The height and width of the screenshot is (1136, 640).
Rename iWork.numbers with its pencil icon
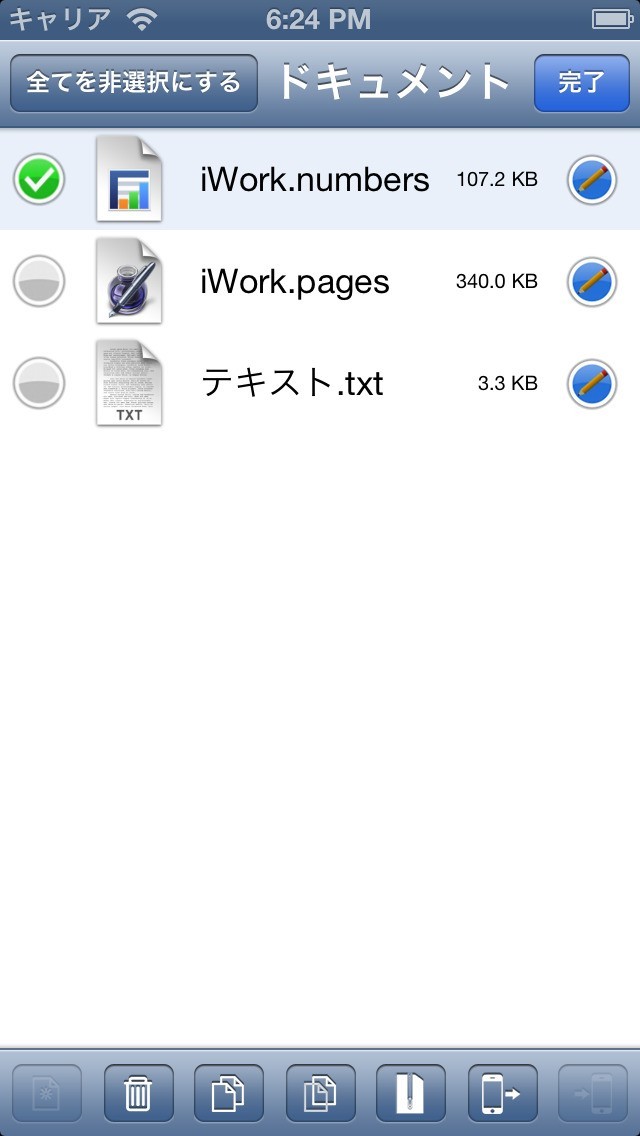(591, 180)
